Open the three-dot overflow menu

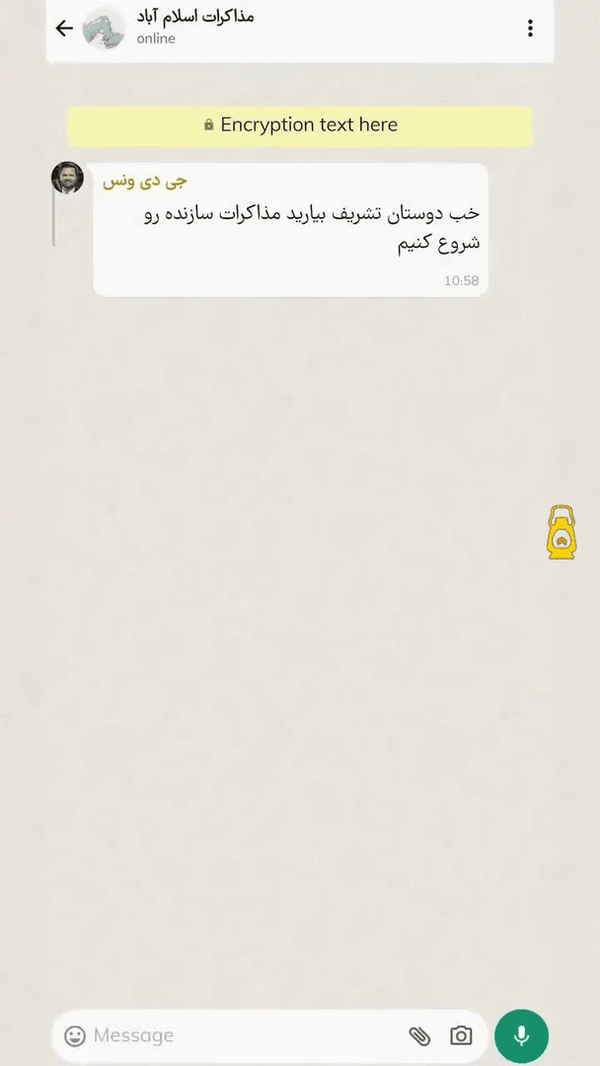[530, 28]
